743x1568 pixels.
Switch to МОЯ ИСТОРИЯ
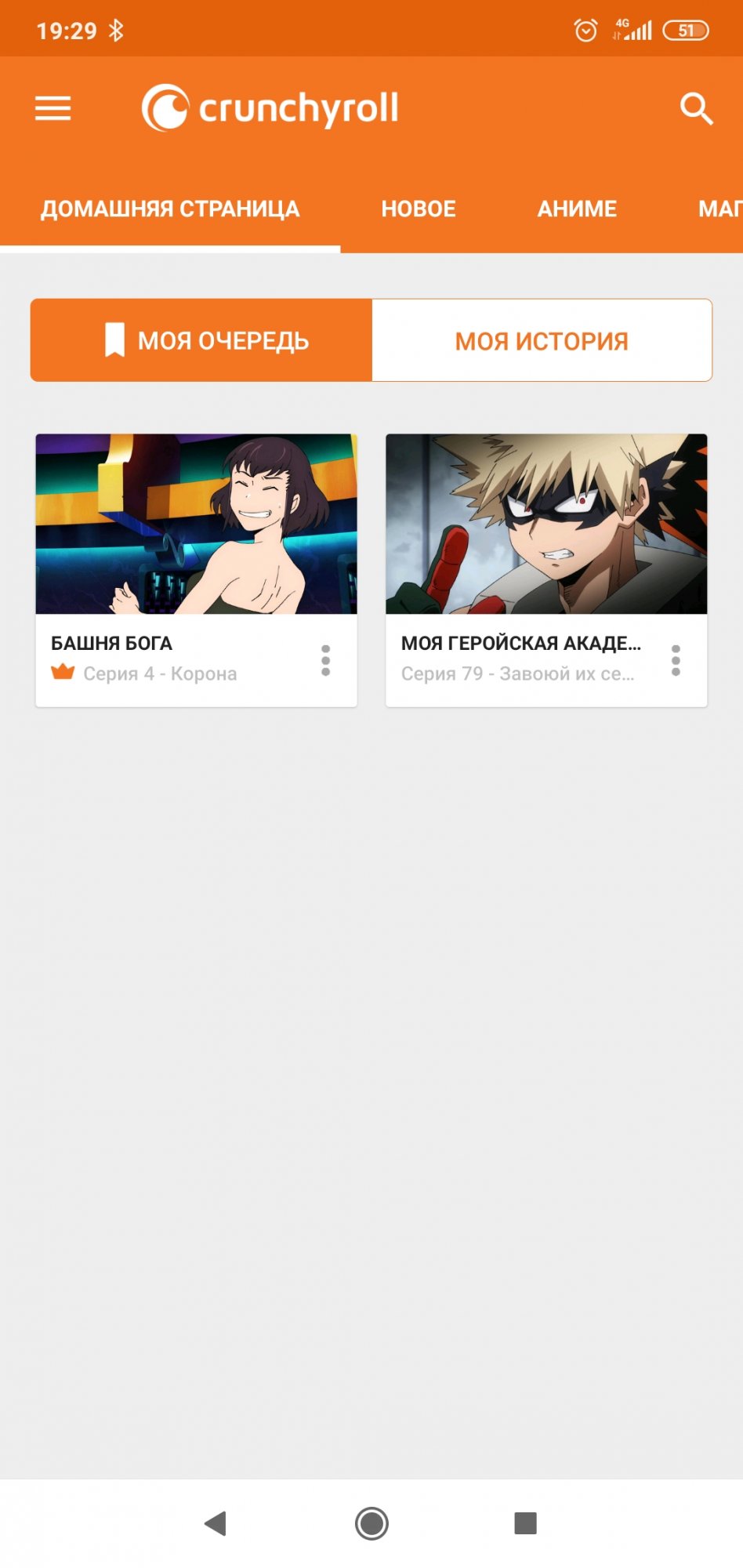click(542, 340)
